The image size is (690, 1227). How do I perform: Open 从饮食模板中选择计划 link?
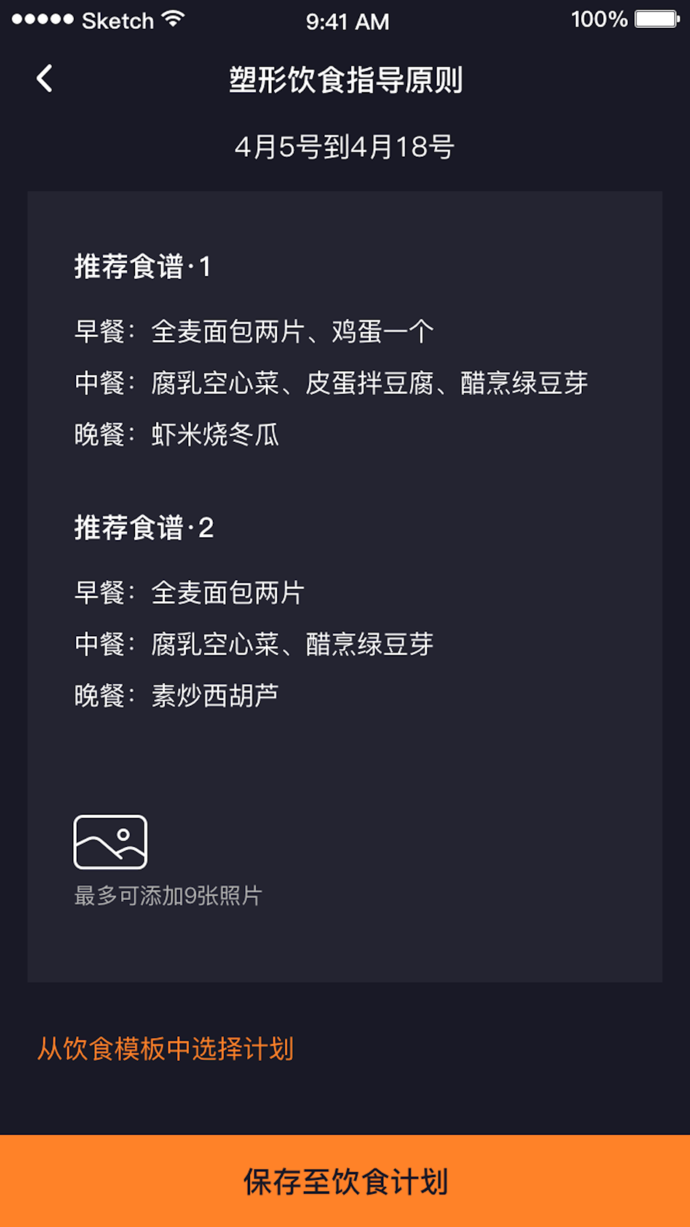(x=165, y=1049)
